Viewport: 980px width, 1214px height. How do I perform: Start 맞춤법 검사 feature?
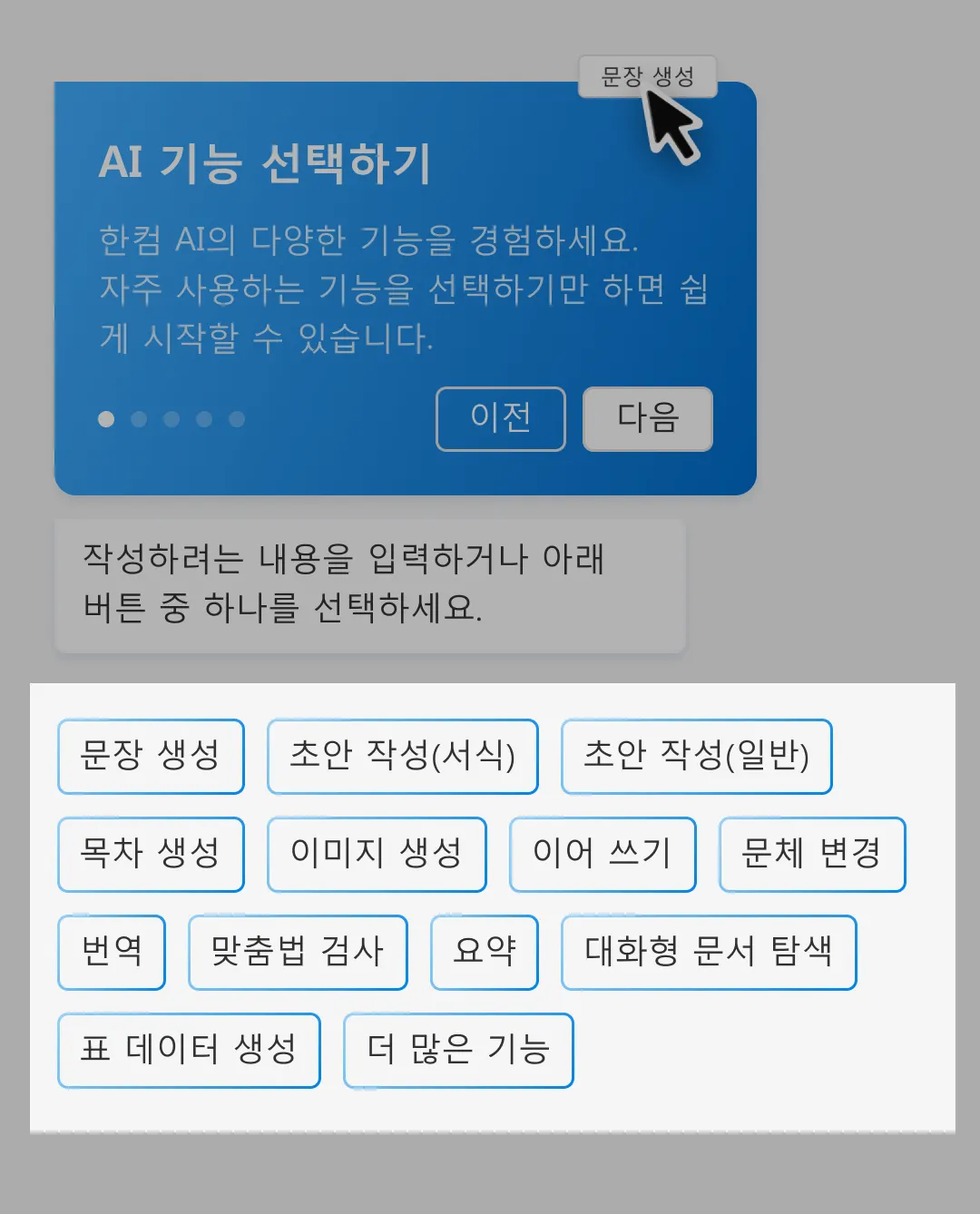[x=298, y=952]
